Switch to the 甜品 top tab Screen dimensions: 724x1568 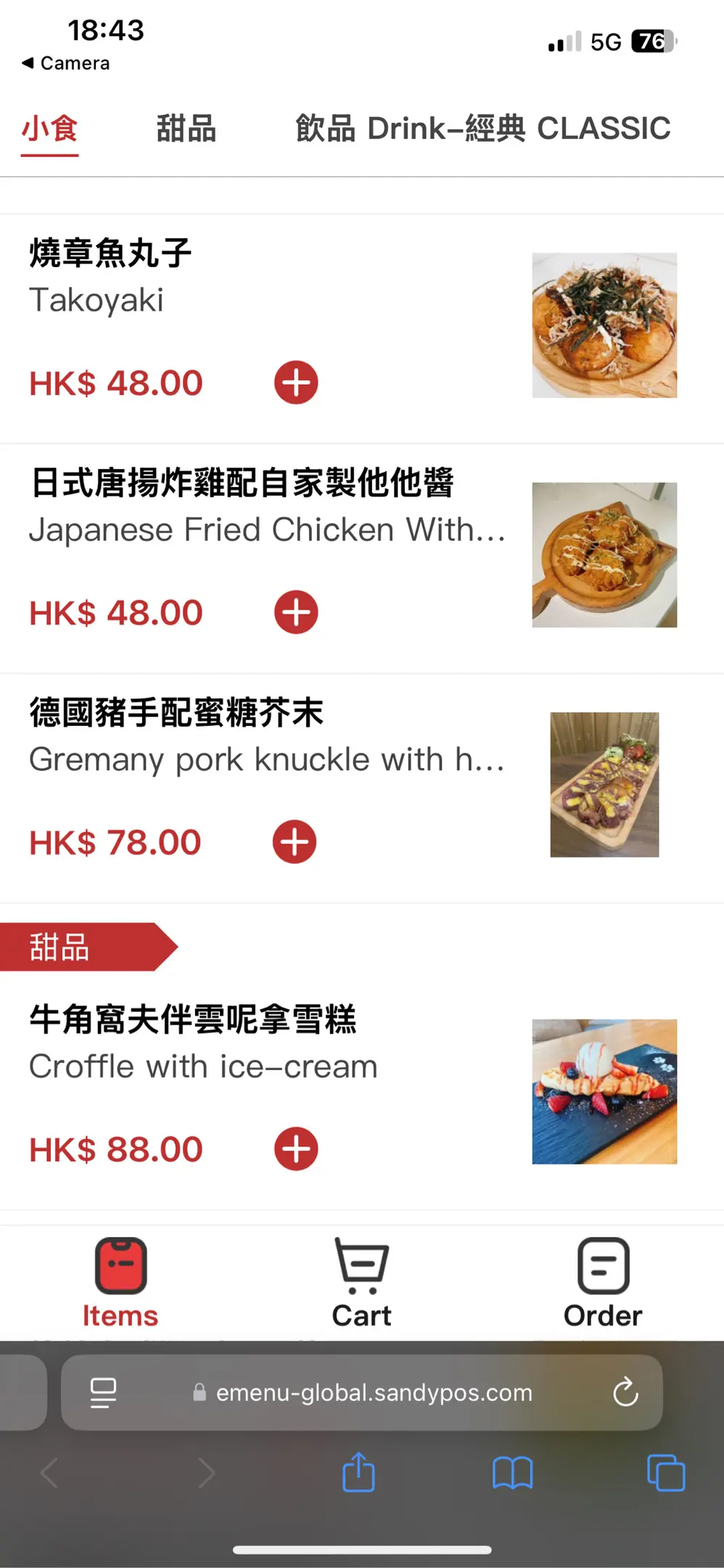tap(186, 128)
